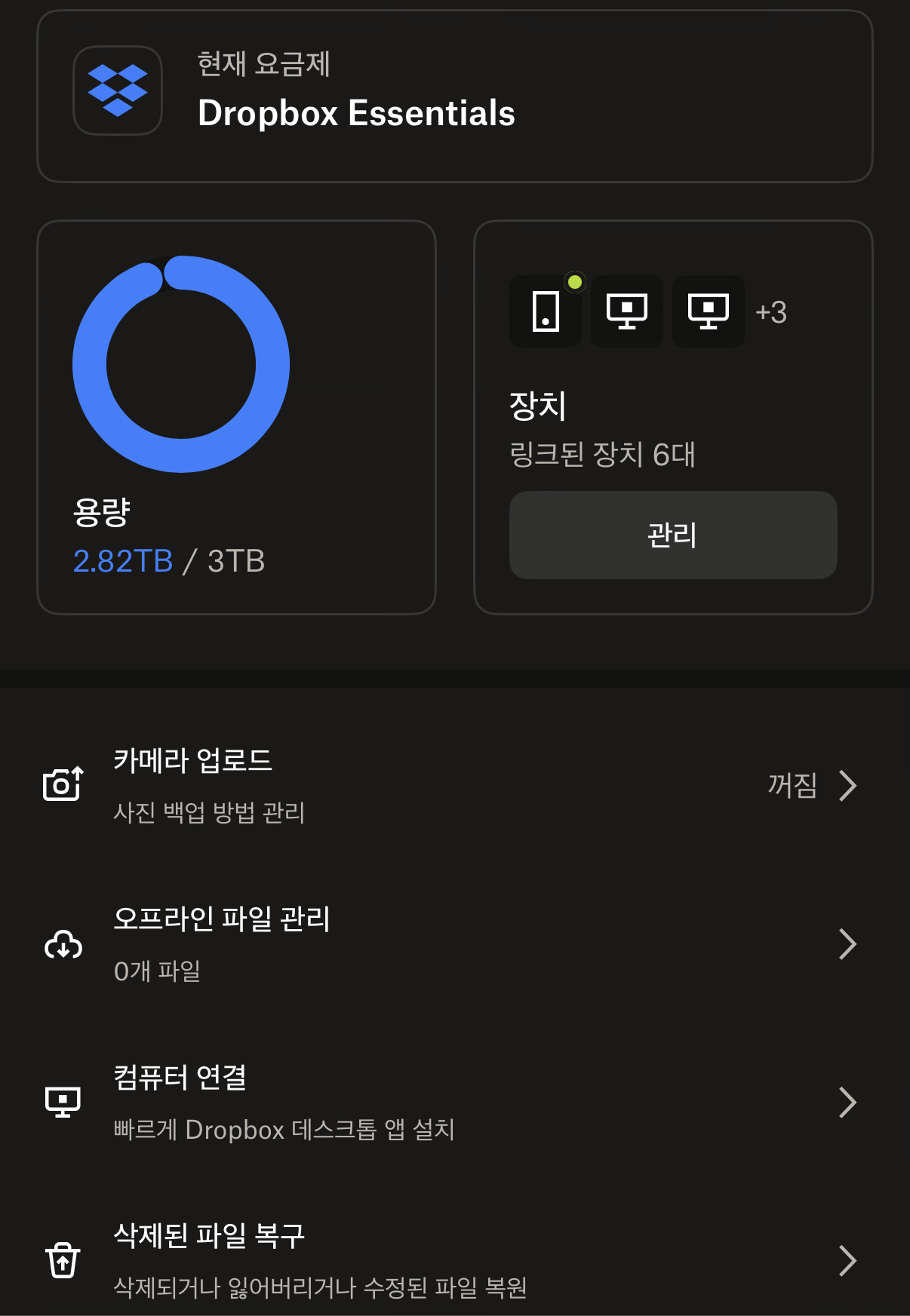Open 오프라인 파일 관리

(x=455, y=943)
